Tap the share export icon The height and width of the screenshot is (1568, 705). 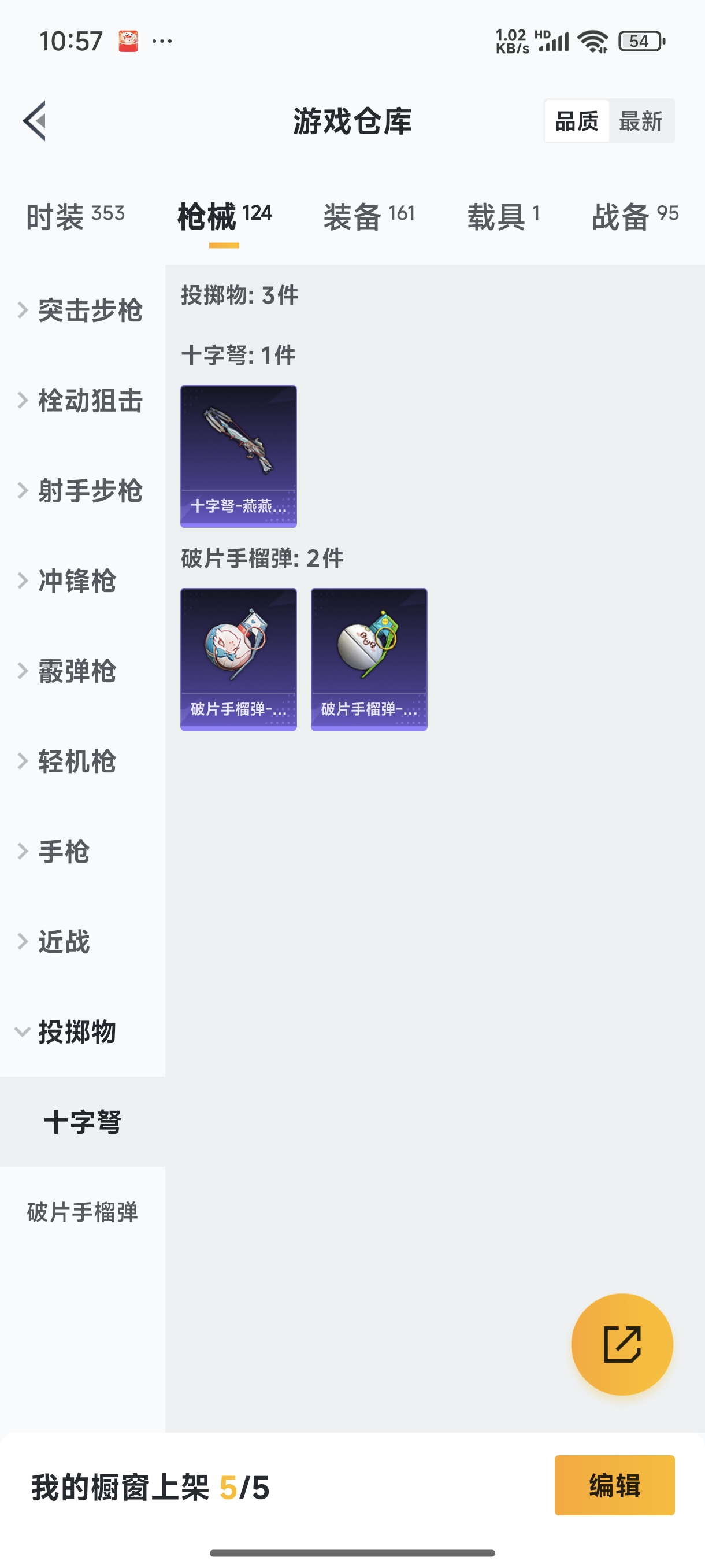(x=622, y=1345)
